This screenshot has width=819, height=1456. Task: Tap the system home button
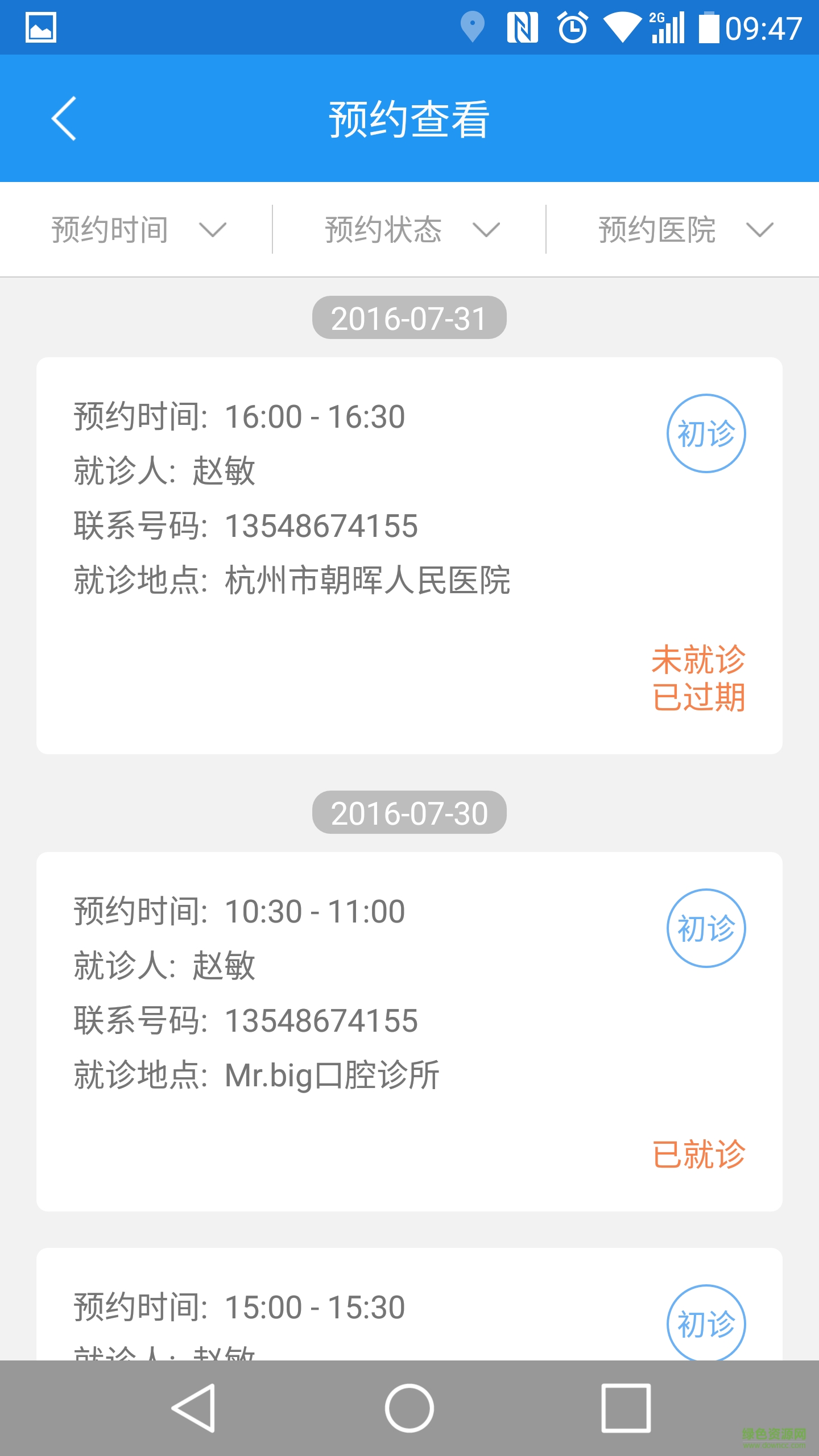point(409,1408)
